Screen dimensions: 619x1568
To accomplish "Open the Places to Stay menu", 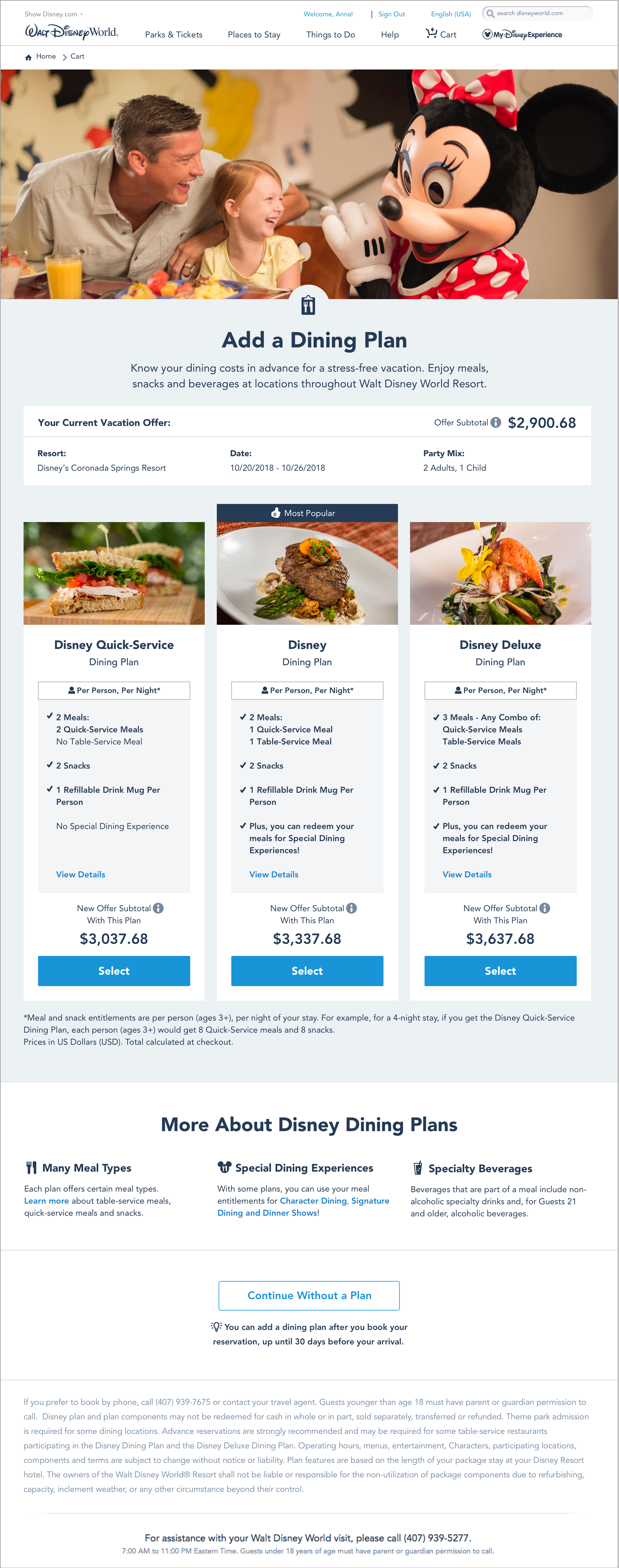I will coord(254,35).
